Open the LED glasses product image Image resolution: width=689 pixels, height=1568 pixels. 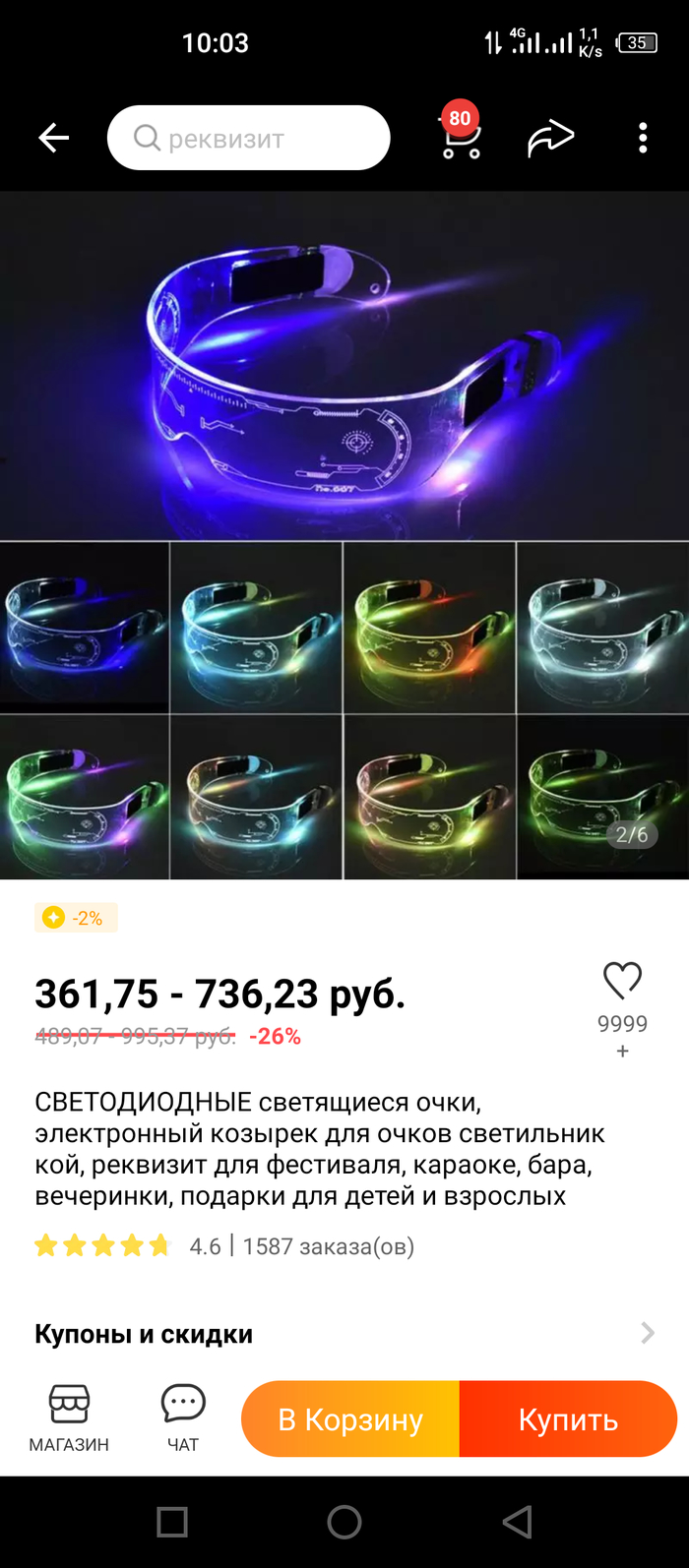click(x=344, y=364)
